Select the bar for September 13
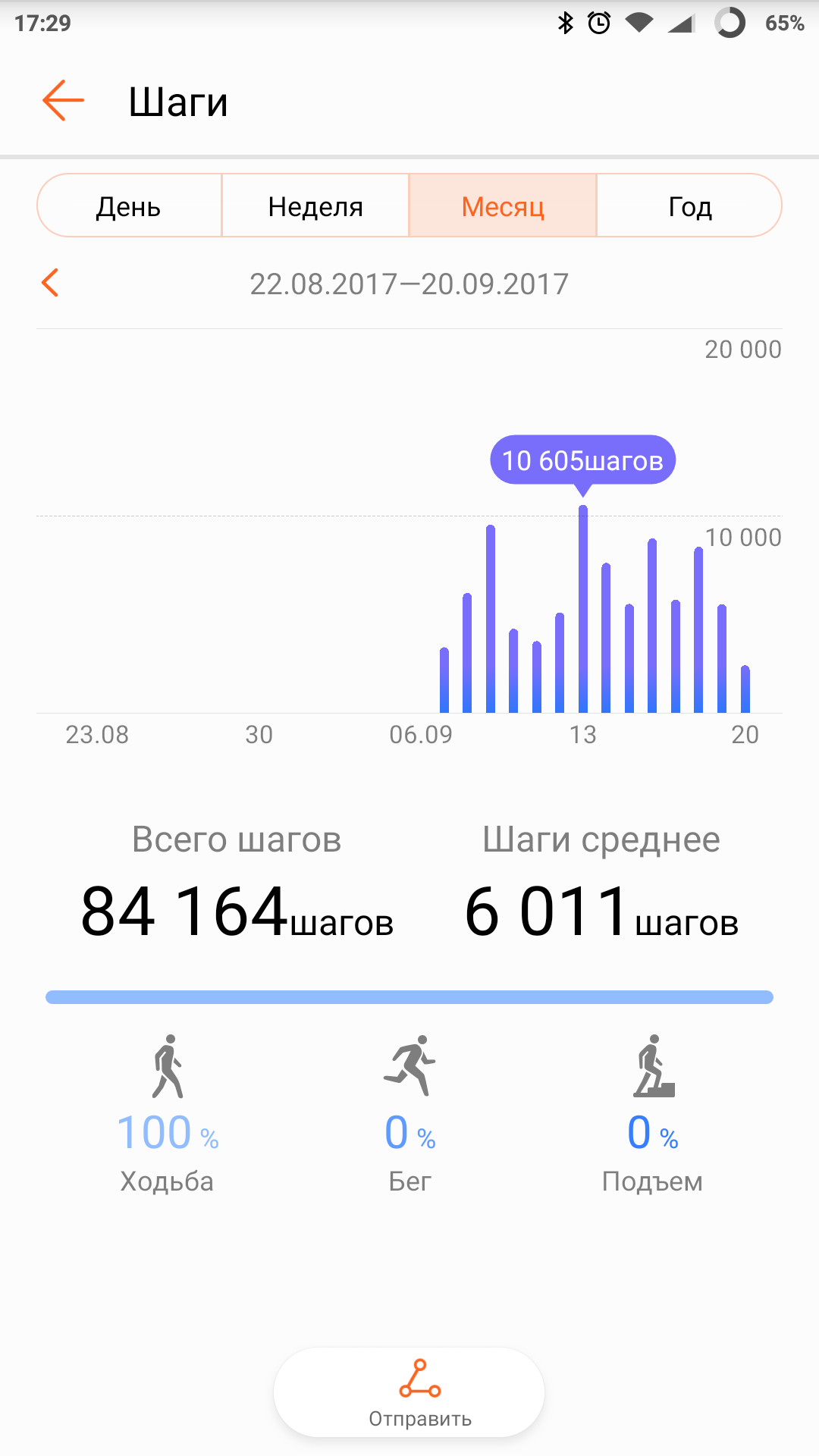Screen dimensions: 819x1456 [583, 610]
